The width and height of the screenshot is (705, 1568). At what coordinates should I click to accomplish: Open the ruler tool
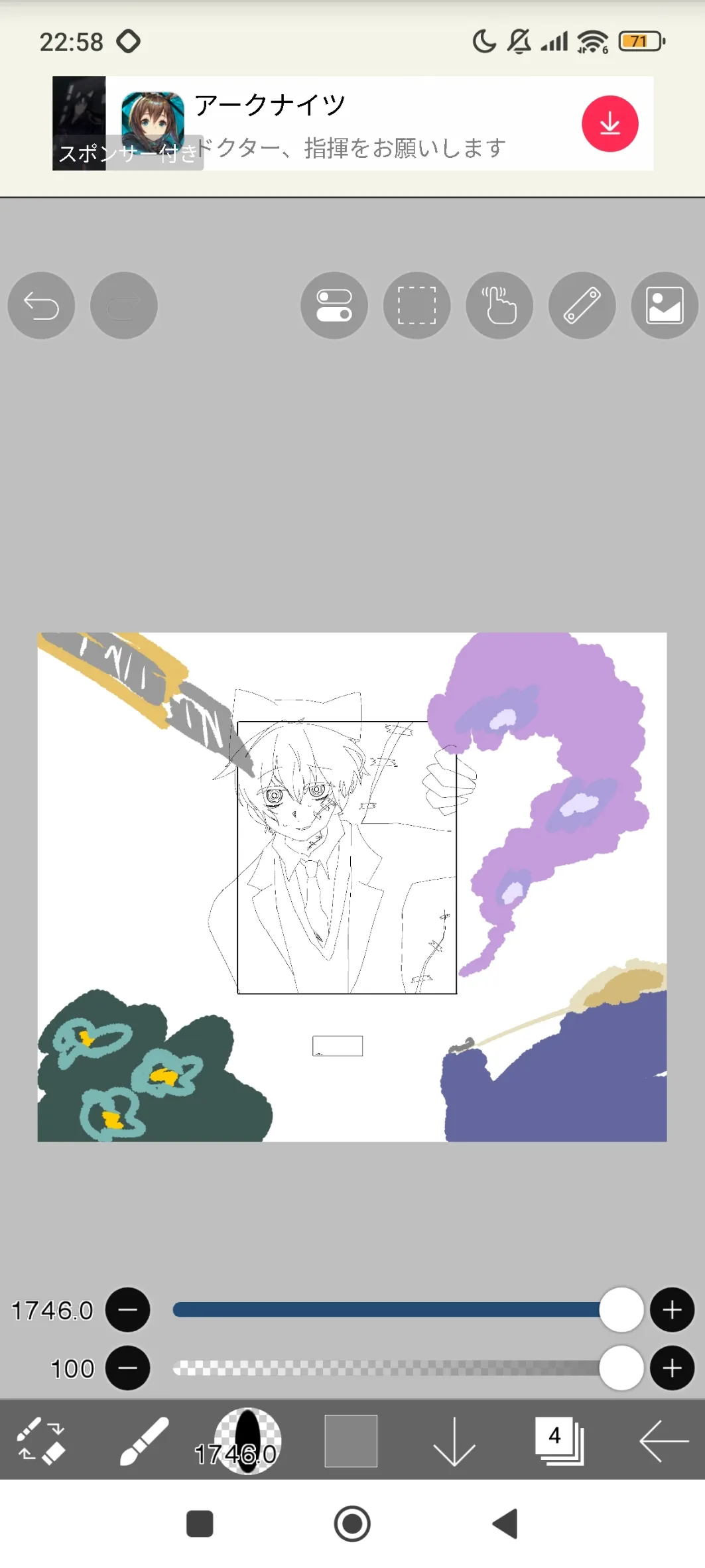582,306
